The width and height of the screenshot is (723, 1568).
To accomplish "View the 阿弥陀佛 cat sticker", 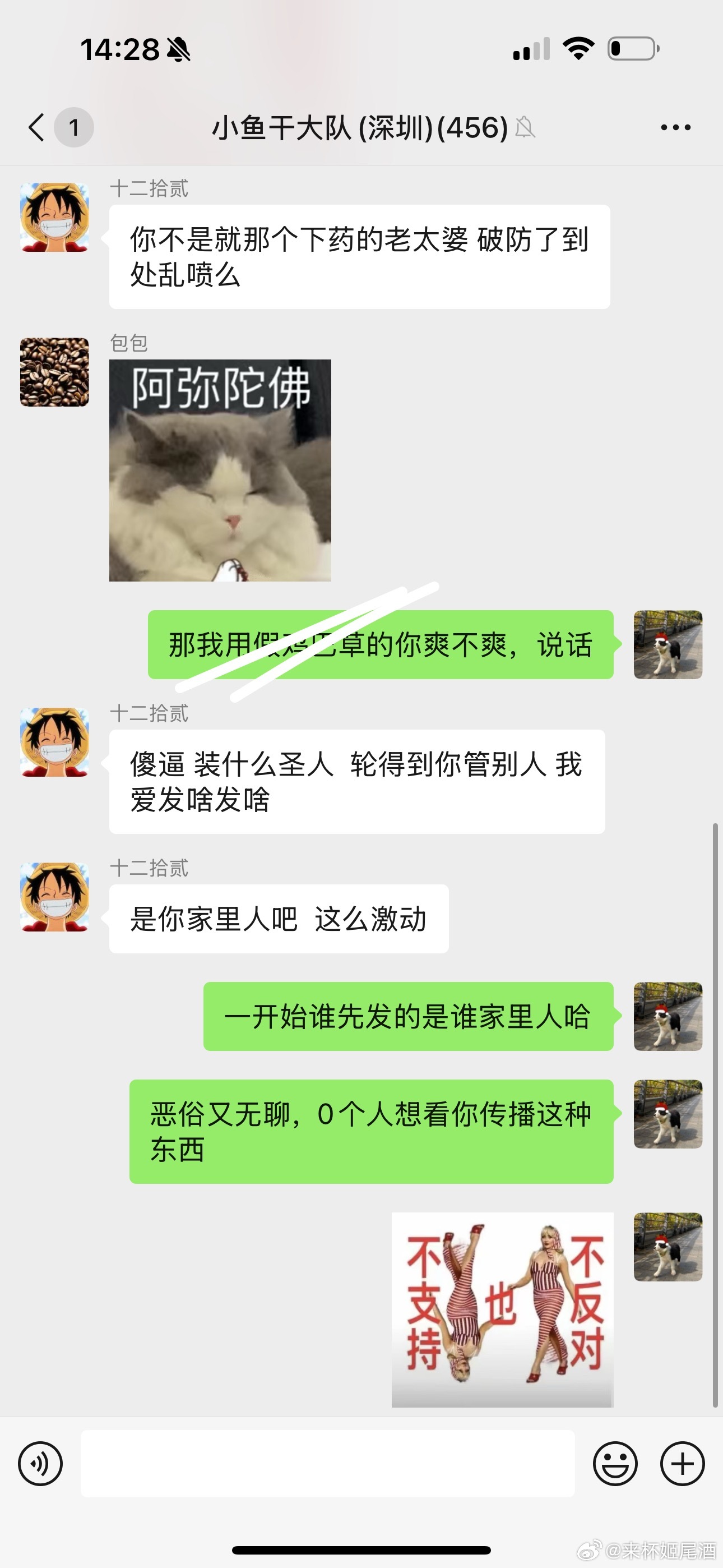I will pos(220,470).
